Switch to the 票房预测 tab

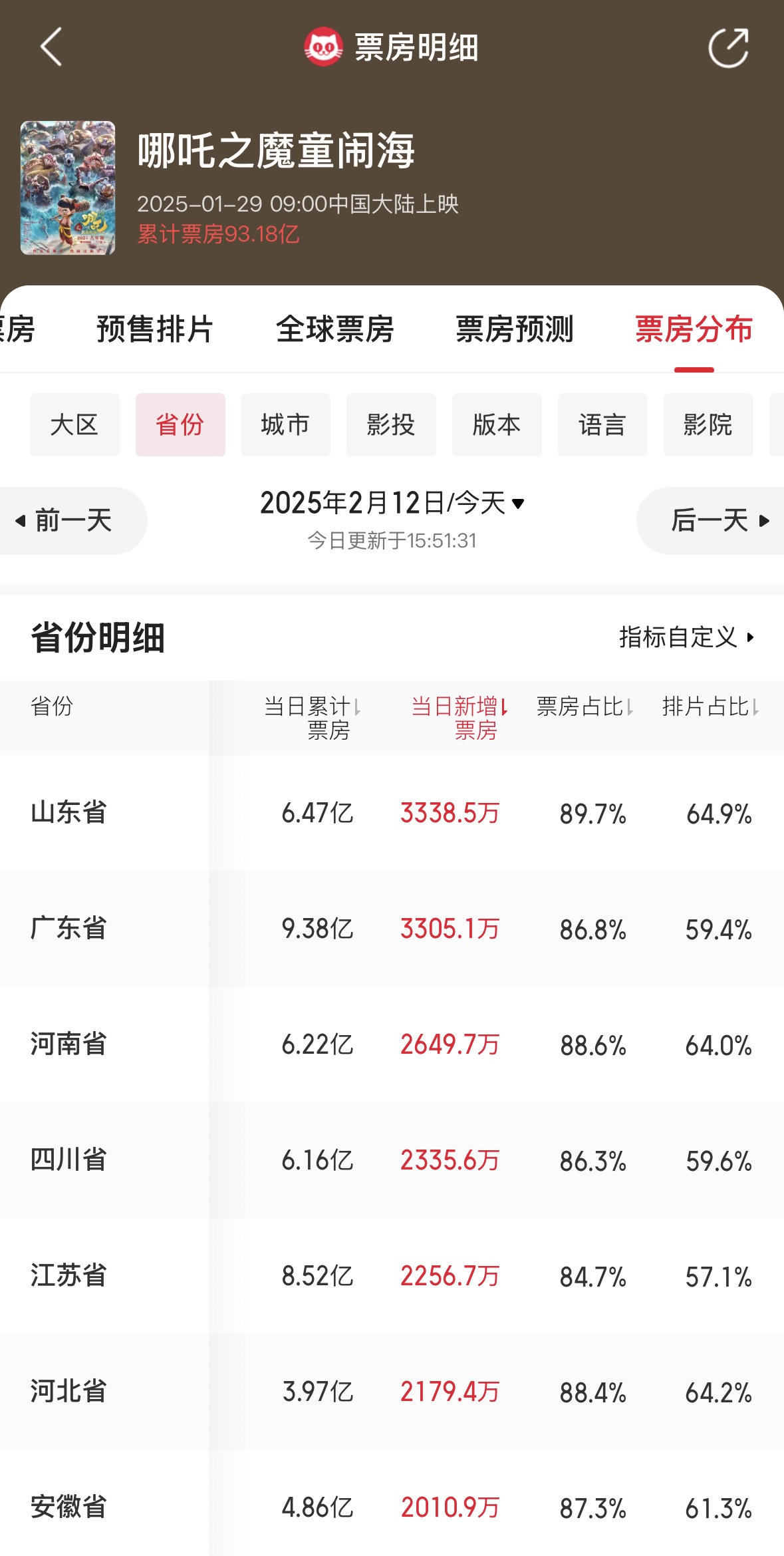(x=515, y=329)
